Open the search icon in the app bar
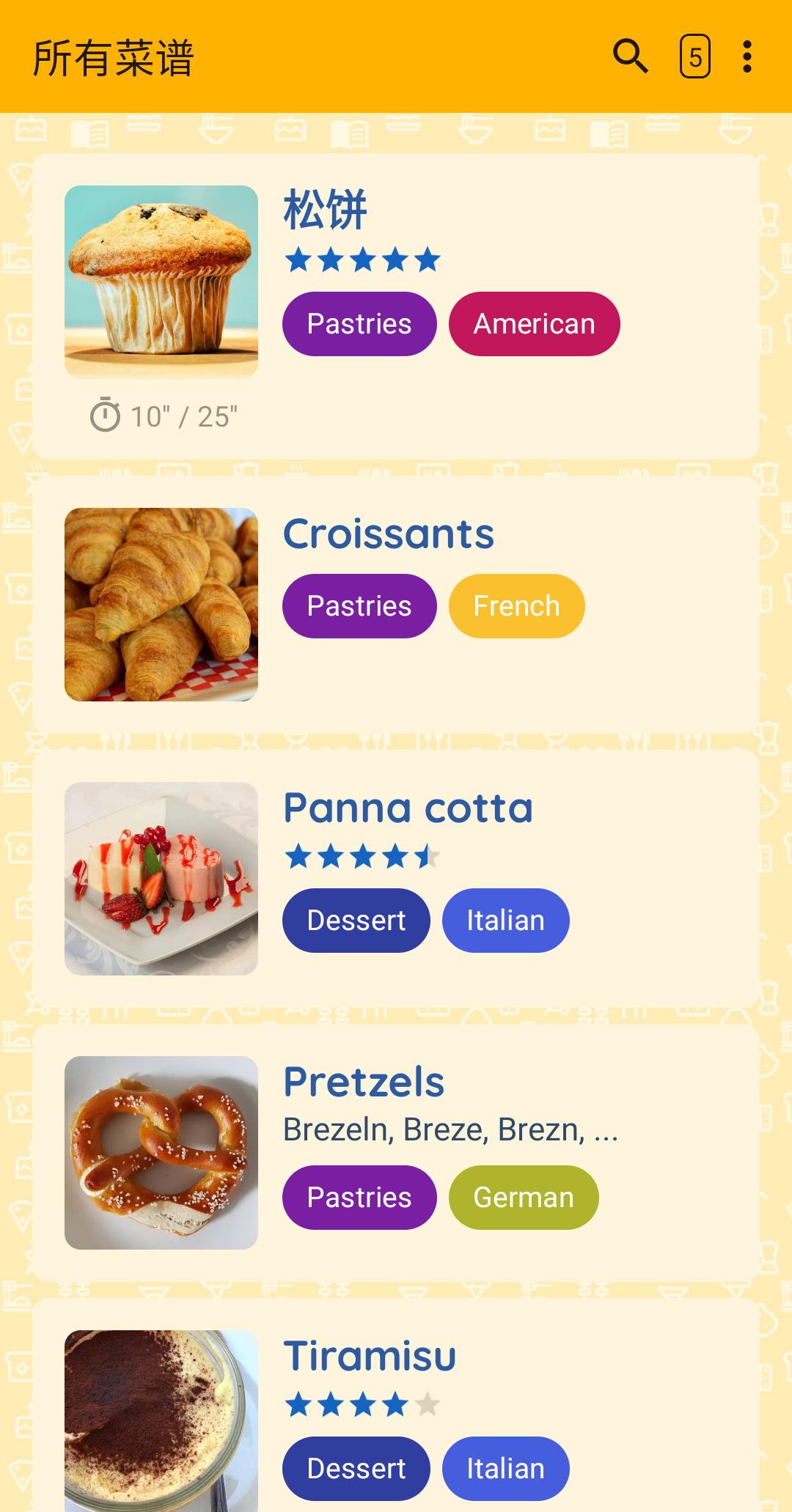This screenshot has height=1512, width=792. tap(630, 56)
